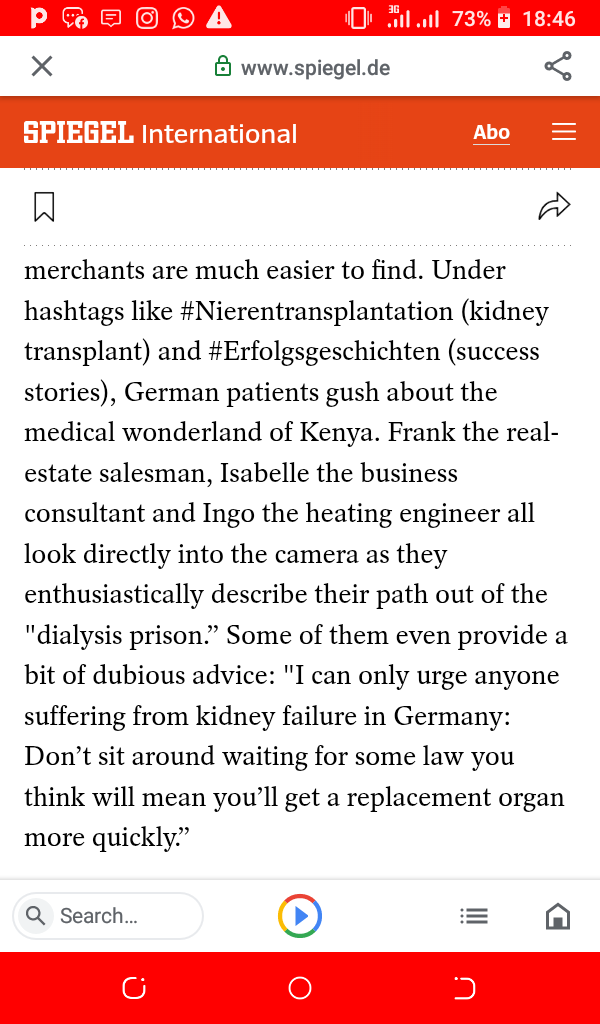600x1024 pixels.
Task: Open the Spiegel hamburger menu
Action: (564, 133)
